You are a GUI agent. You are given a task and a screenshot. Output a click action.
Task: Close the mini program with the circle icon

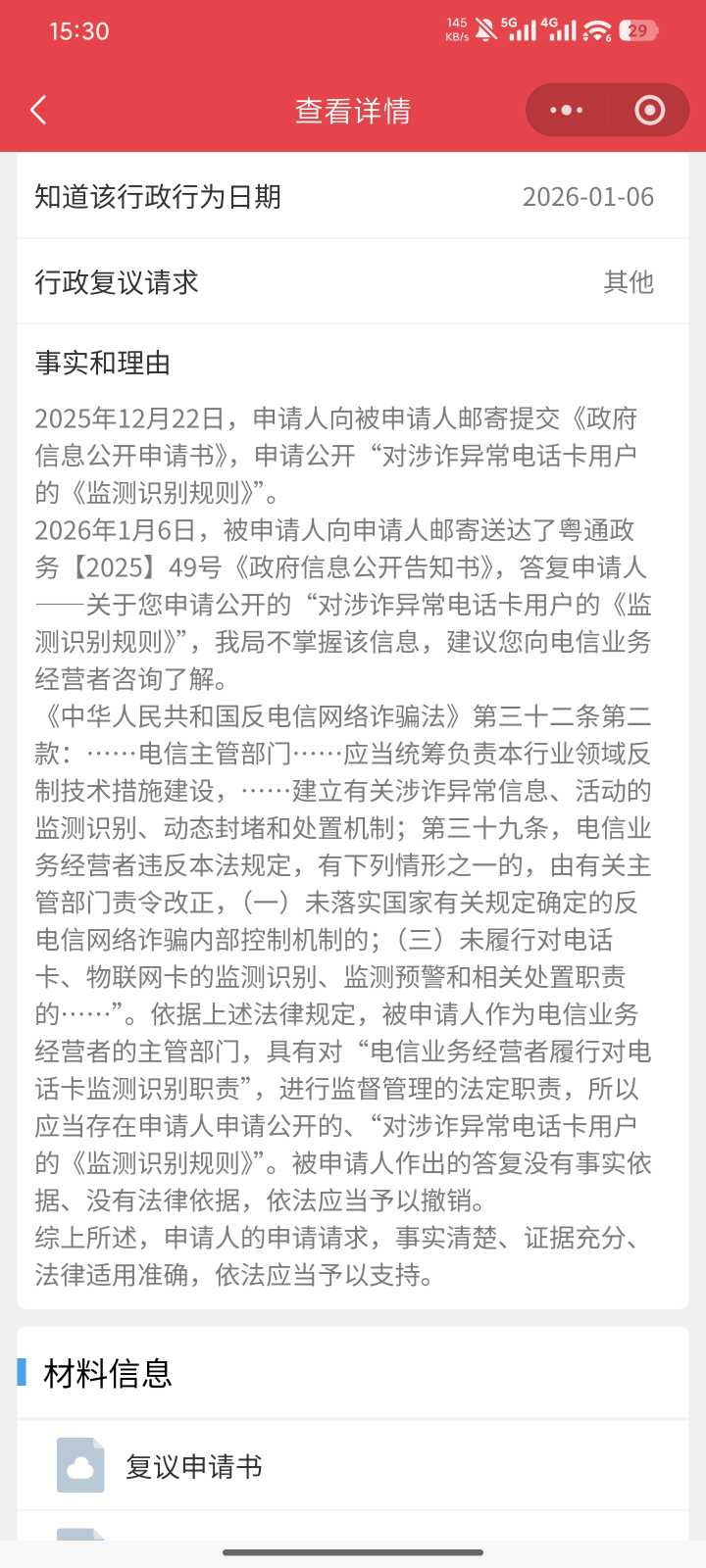(x=649, y=110)
